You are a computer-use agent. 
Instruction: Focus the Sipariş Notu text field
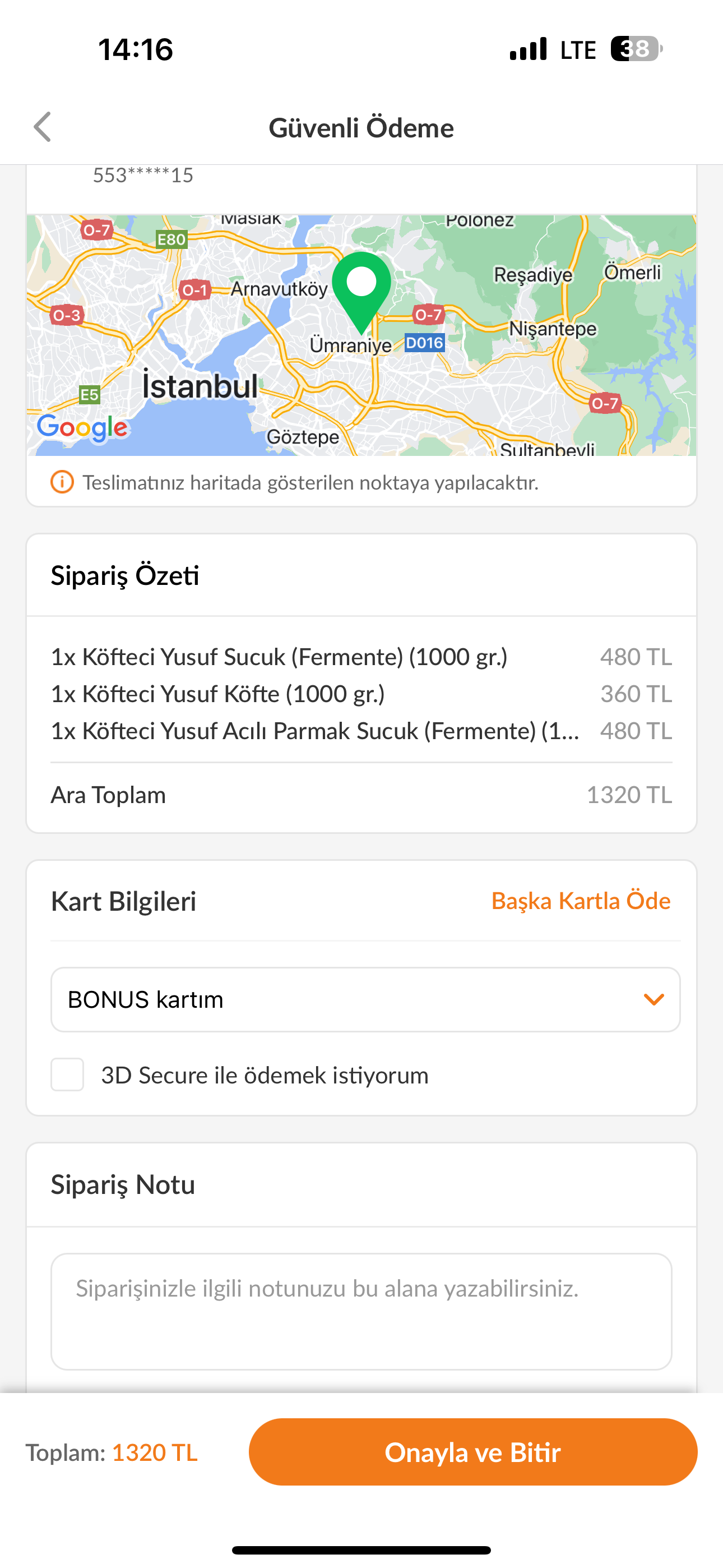coord(361,1311)
